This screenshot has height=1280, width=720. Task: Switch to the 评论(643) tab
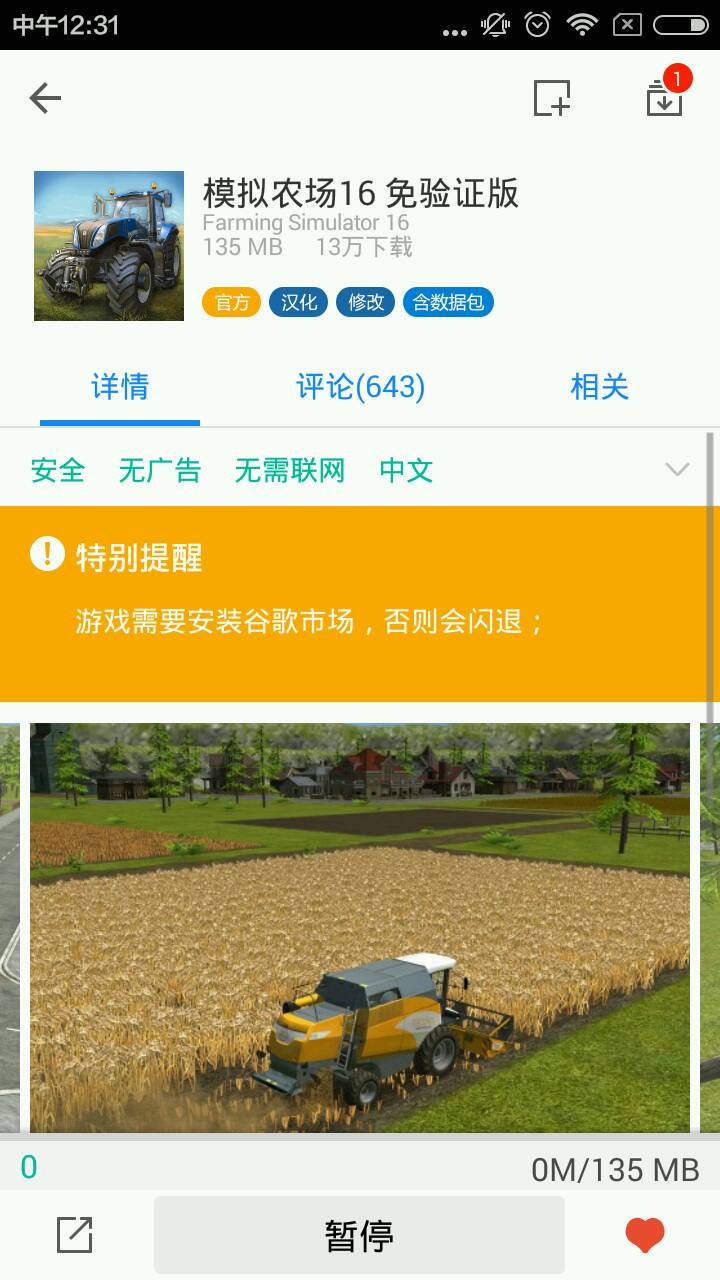[360, 387]
